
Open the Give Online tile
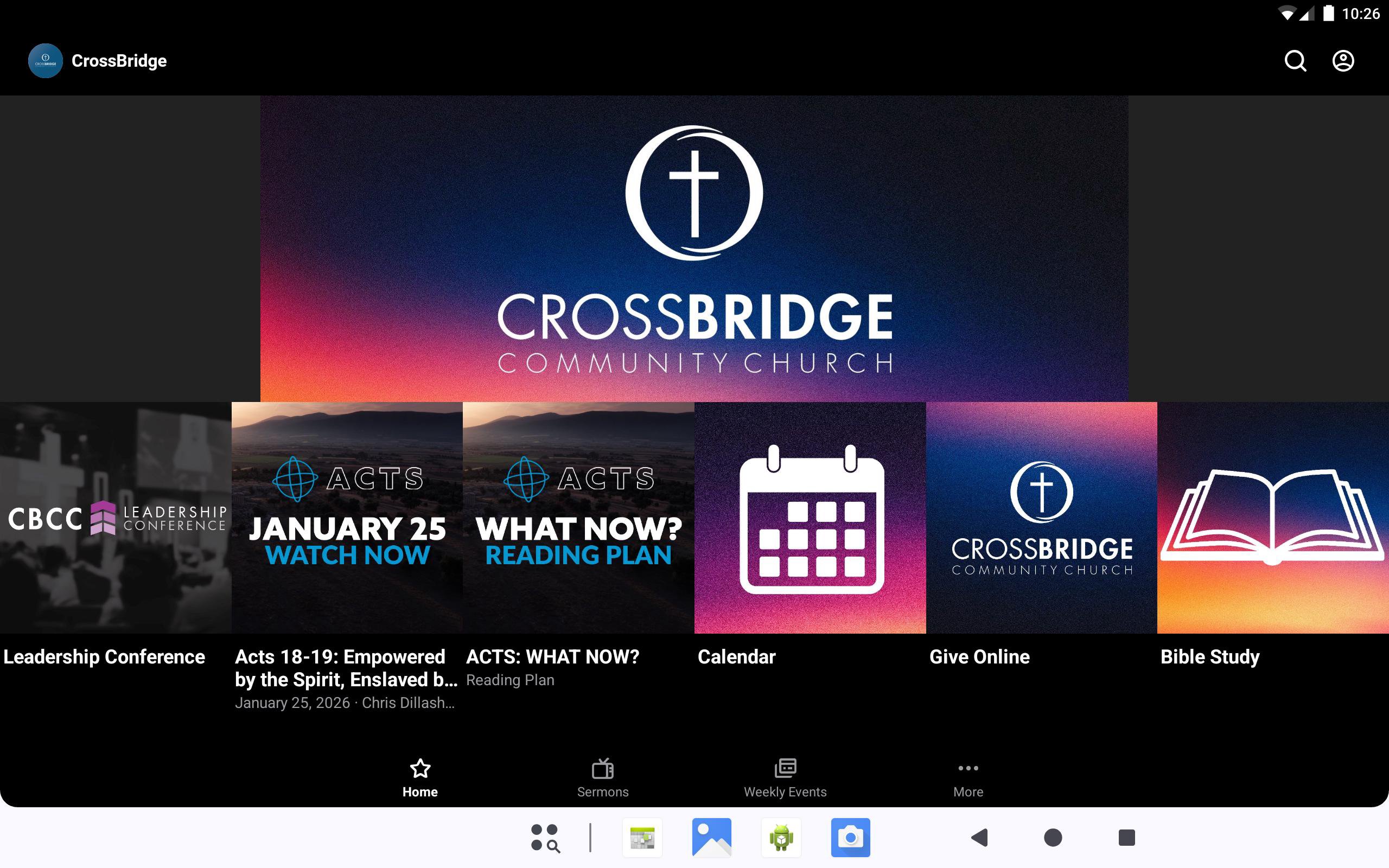click(1041, 518)
